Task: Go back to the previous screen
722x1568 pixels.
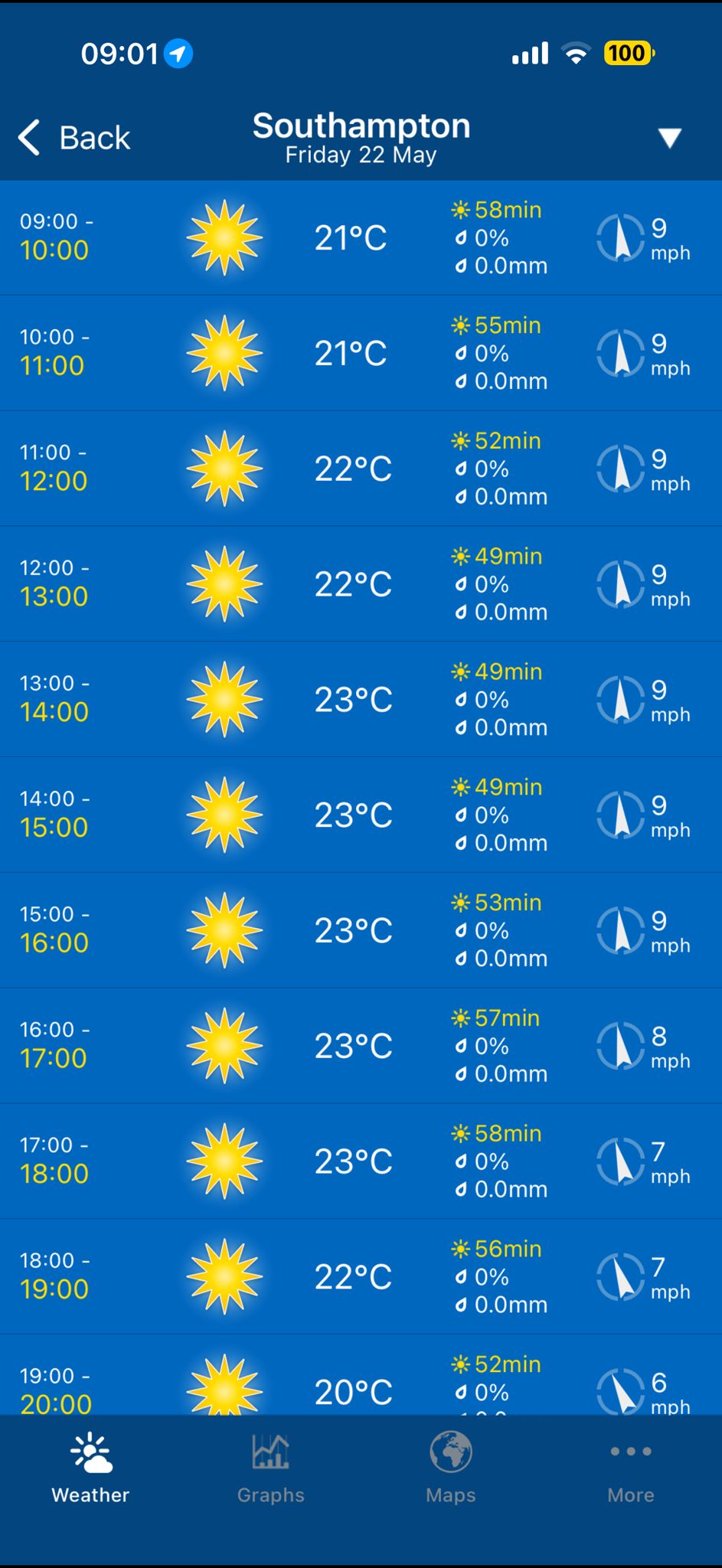Action: 74,138
